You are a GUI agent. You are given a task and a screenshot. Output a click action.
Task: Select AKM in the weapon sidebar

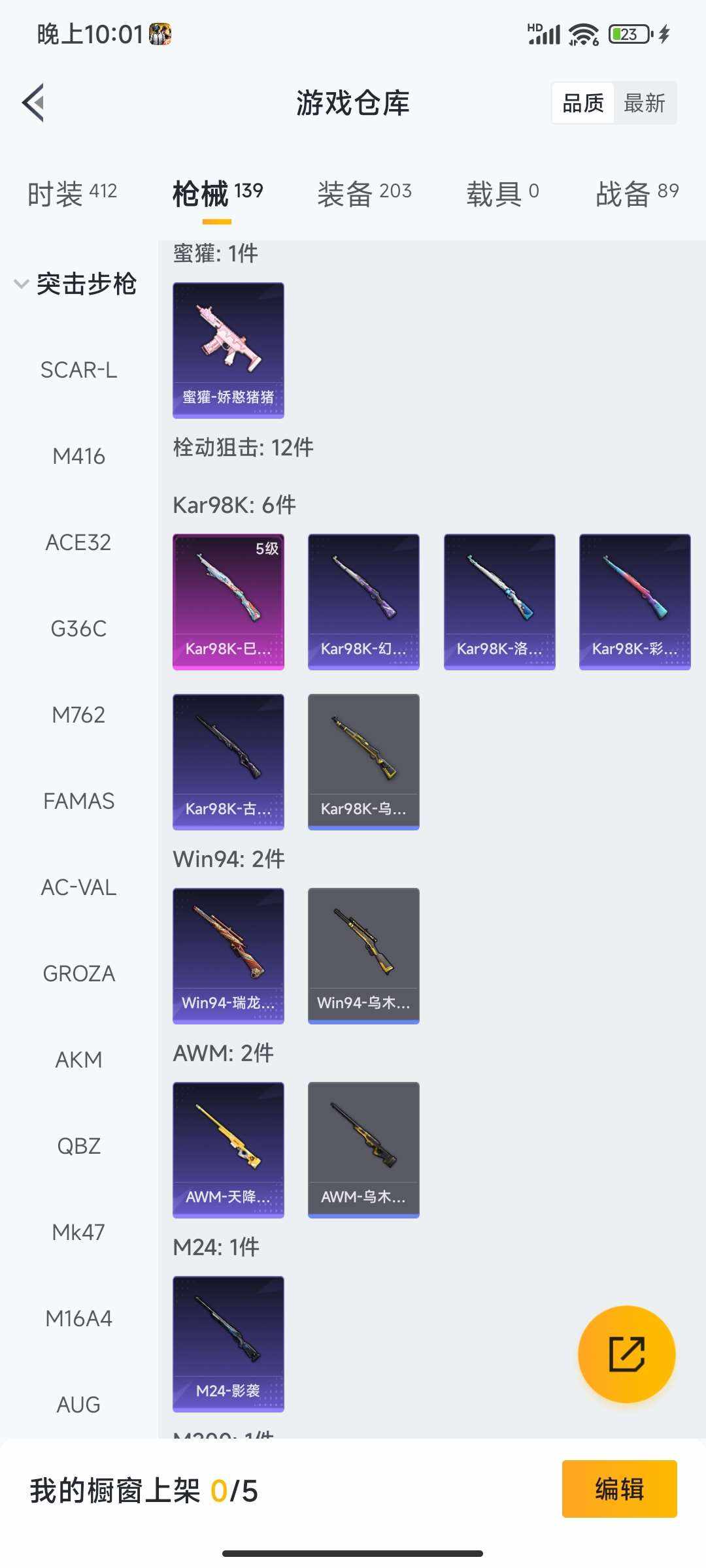click(x=78, y=1059)
